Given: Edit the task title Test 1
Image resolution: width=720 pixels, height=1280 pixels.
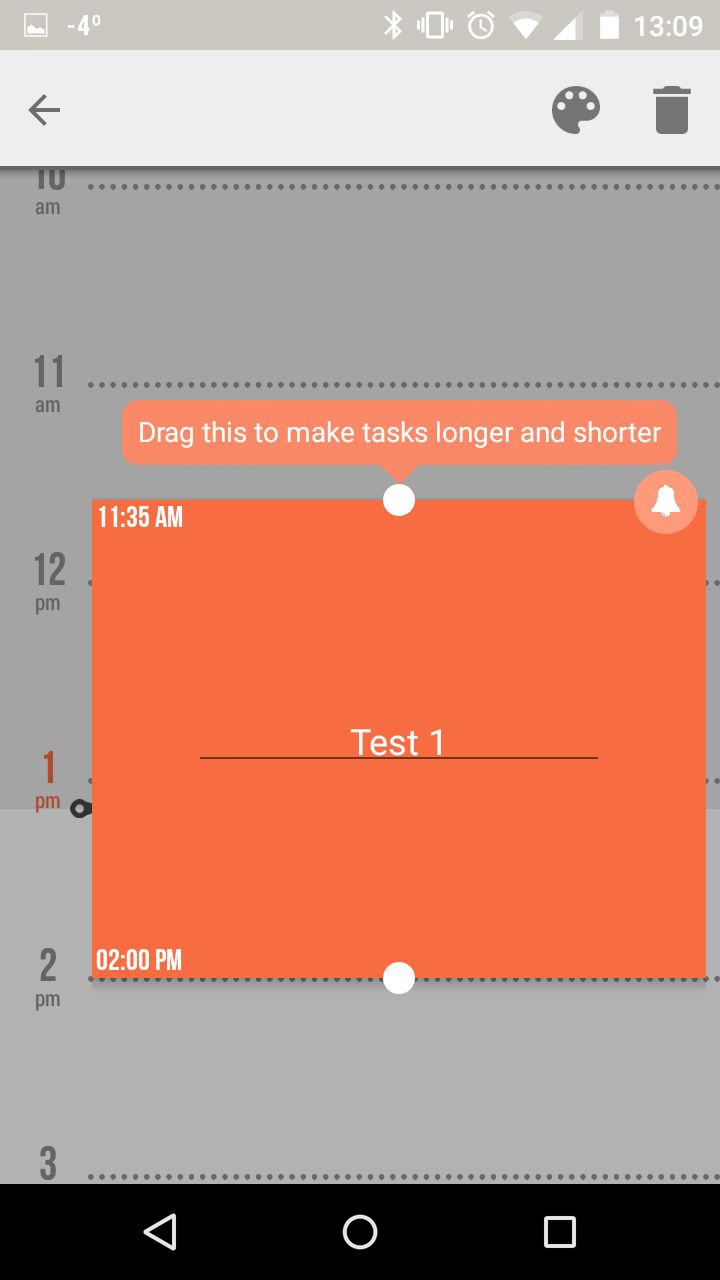Looking at the screenshot, I should click(398, 742).
